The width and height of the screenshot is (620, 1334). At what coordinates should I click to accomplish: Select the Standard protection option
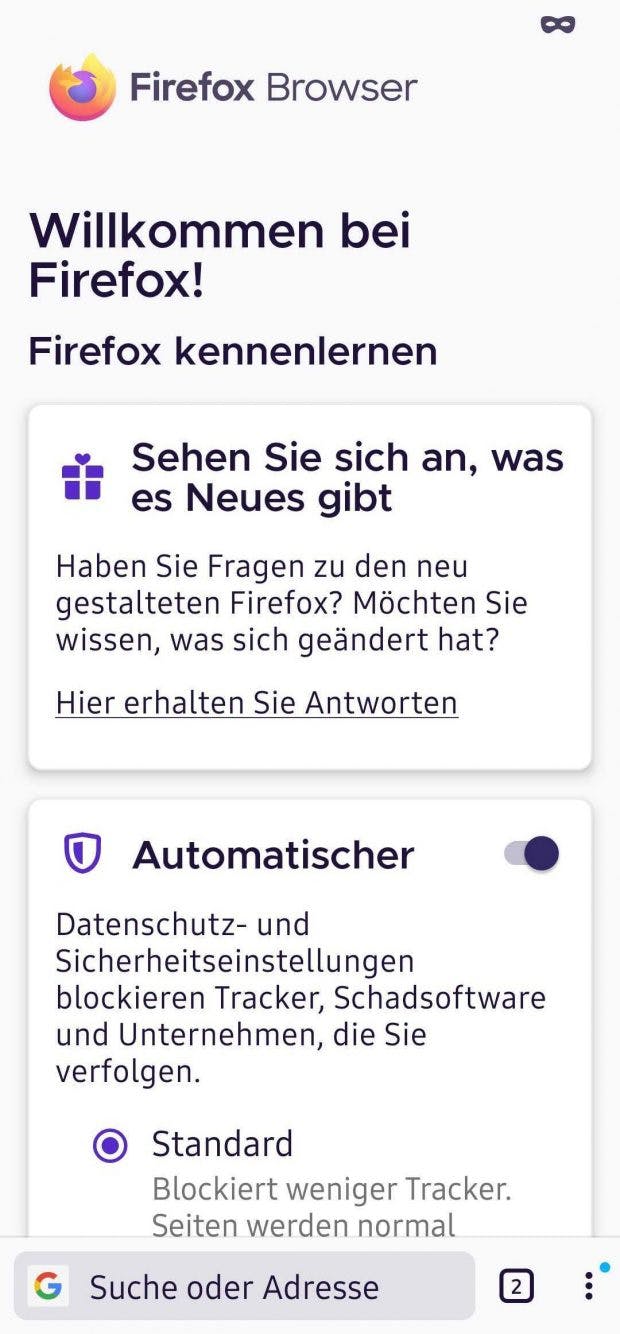pyautogui.click(x=110, y=1145)
